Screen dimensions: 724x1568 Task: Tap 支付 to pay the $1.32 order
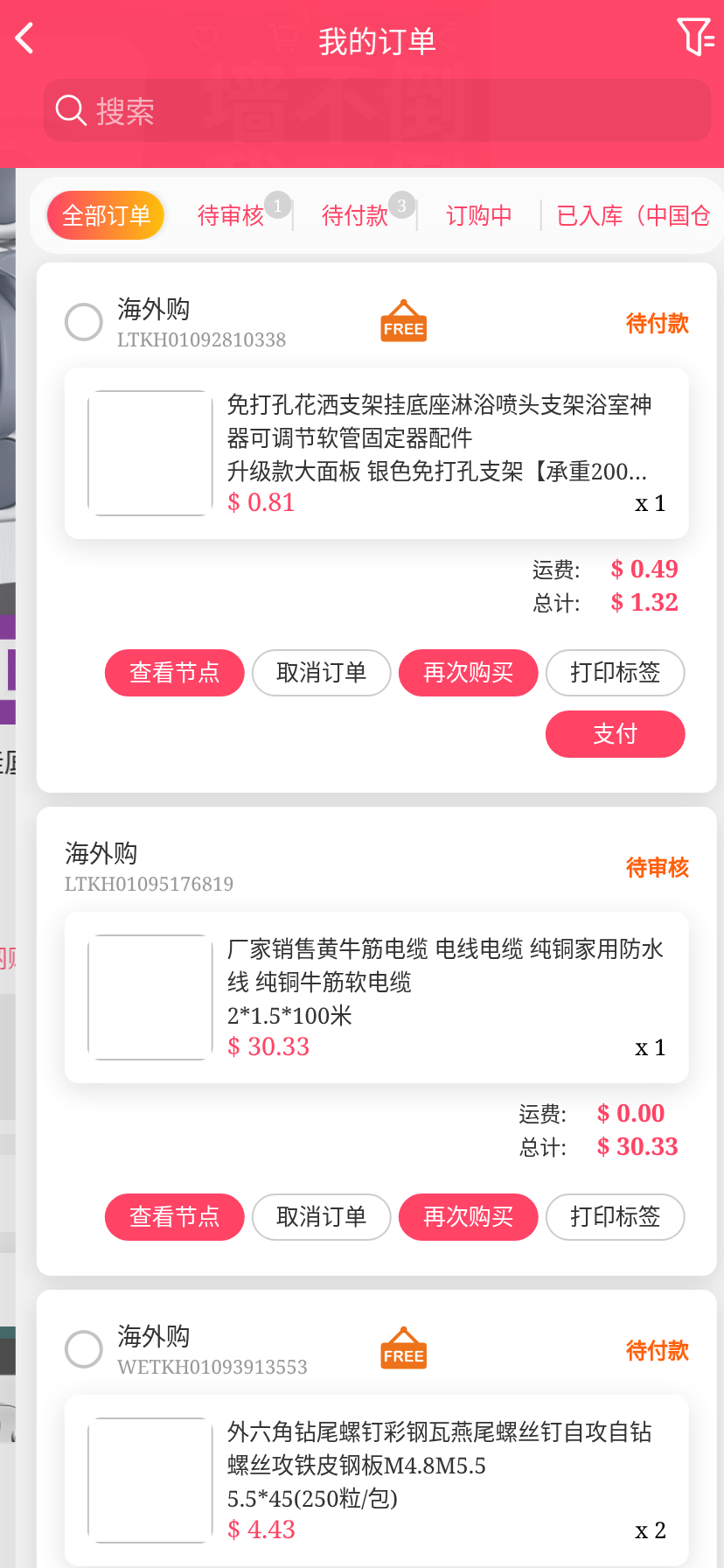pyautogui.click(x=615, y=734)
